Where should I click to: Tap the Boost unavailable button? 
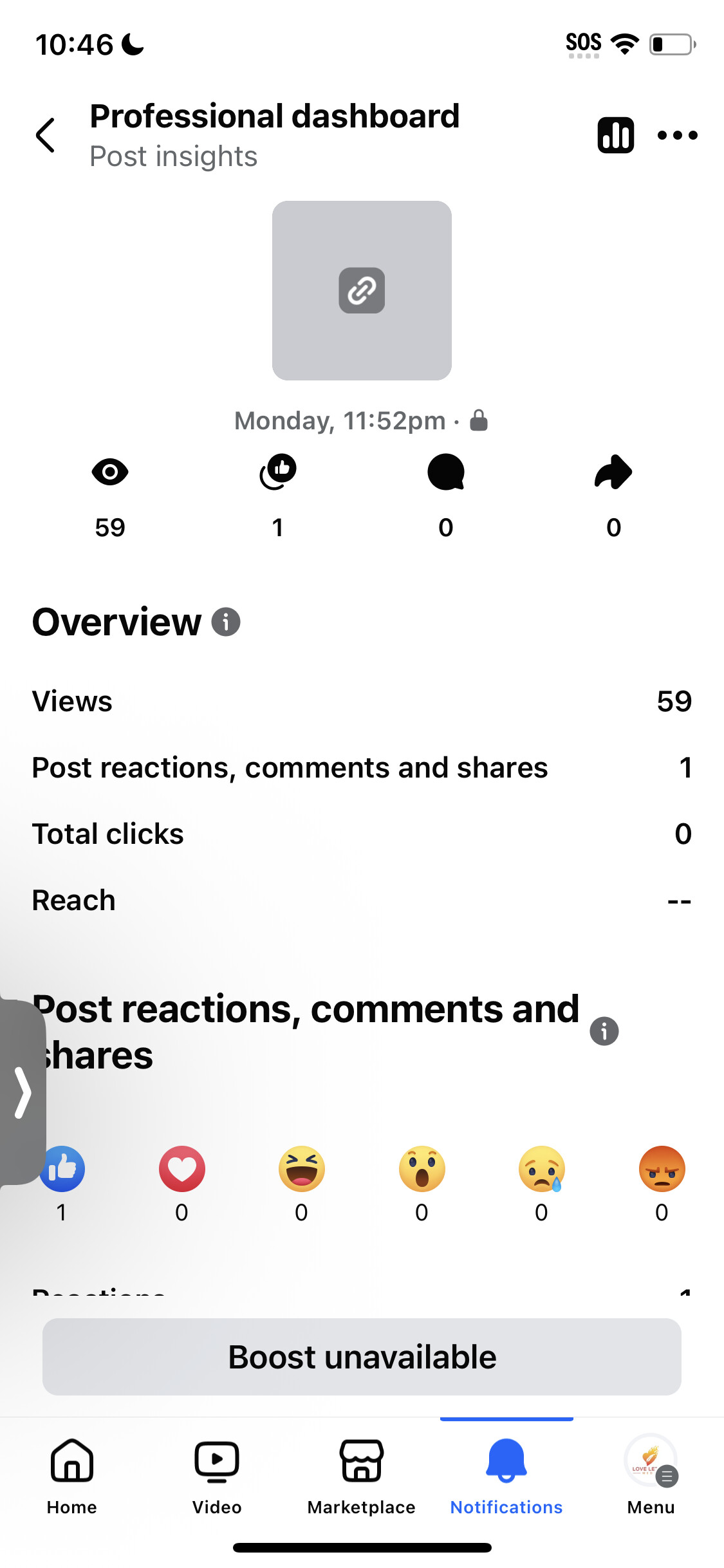(x=362, y=1357)
